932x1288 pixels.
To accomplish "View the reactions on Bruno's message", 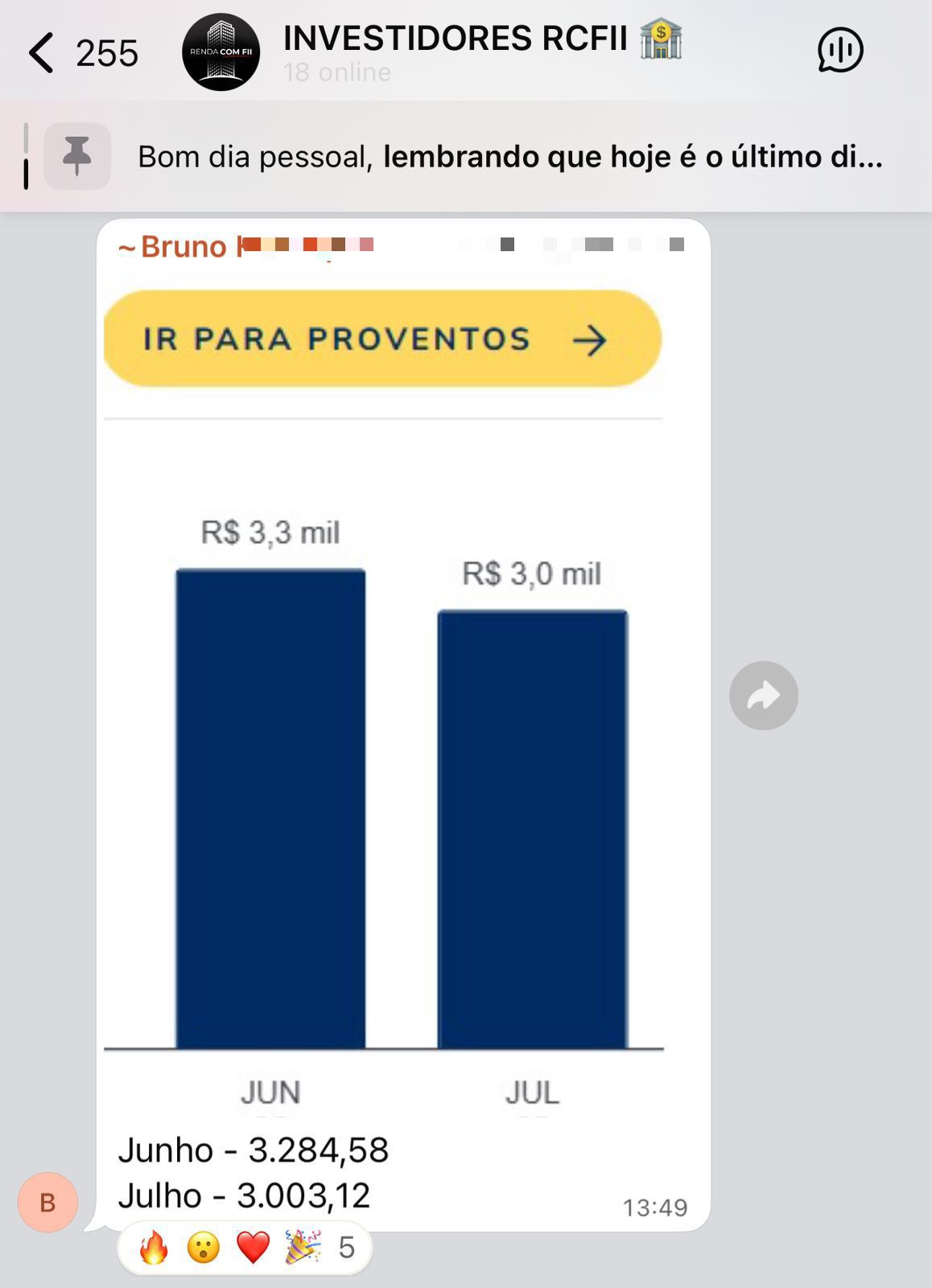I will (245, 1248).
